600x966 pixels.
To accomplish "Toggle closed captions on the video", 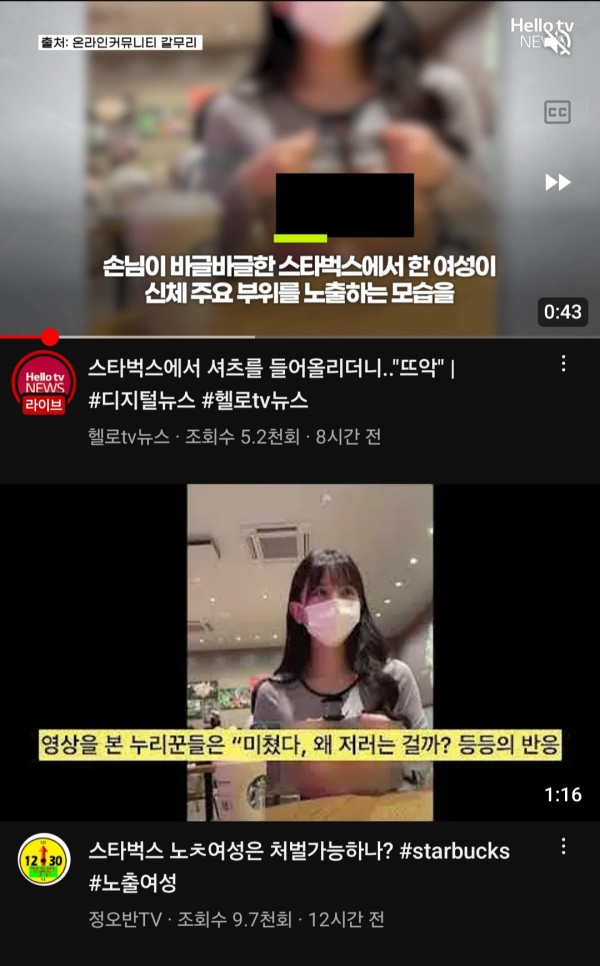I will point(557,113).
